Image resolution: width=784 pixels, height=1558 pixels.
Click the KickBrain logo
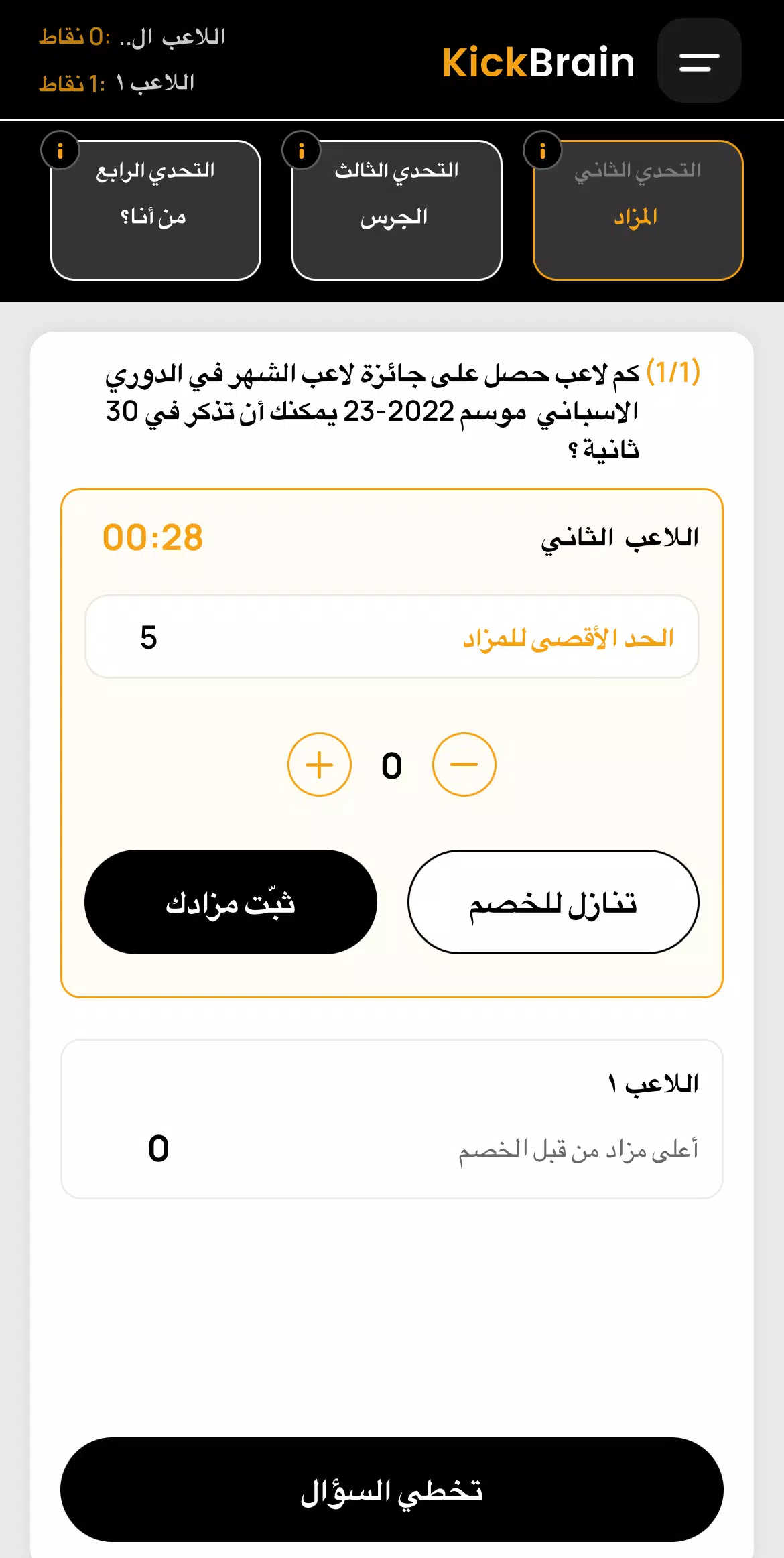coord(538,62)
